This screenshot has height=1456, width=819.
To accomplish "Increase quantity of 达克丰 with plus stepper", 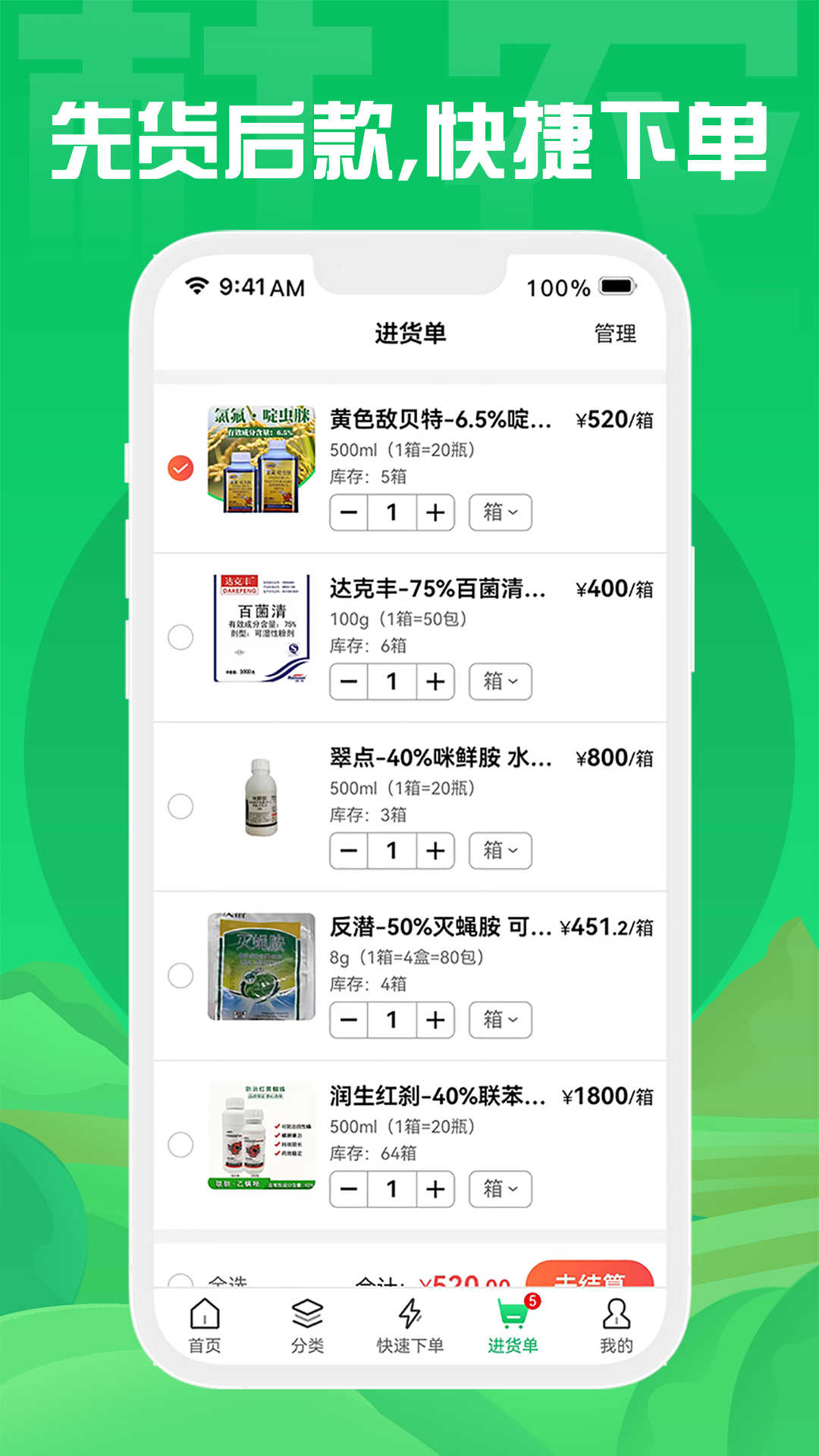I will [434, 681].
